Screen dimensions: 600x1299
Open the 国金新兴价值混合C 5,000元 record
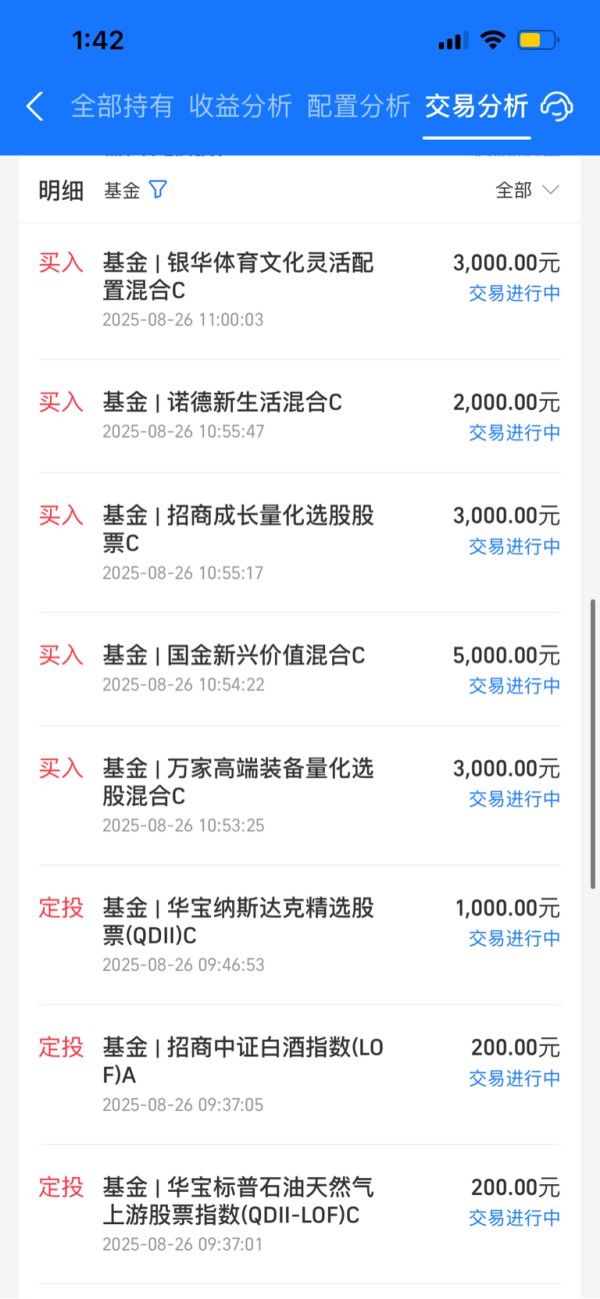pyautogui.click(x=300, y=670)
